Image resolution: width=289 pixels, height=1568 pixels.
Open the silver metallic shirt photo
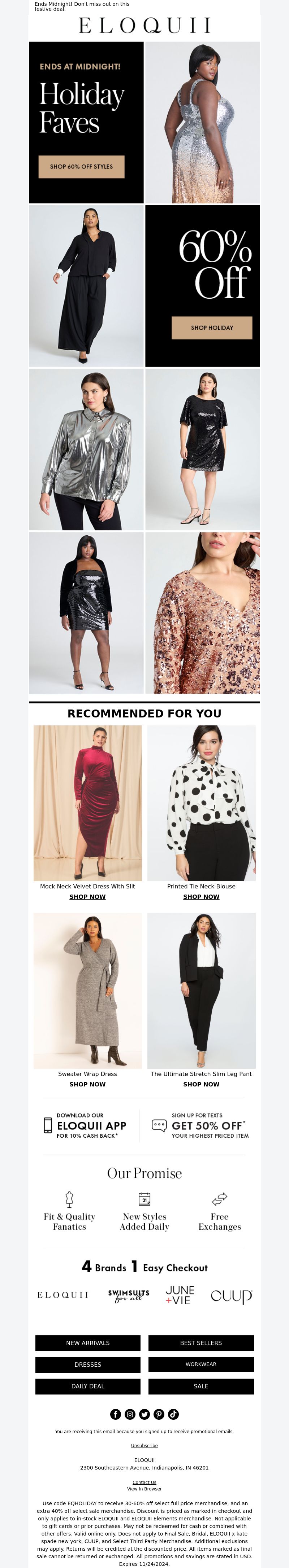point(86,449)
